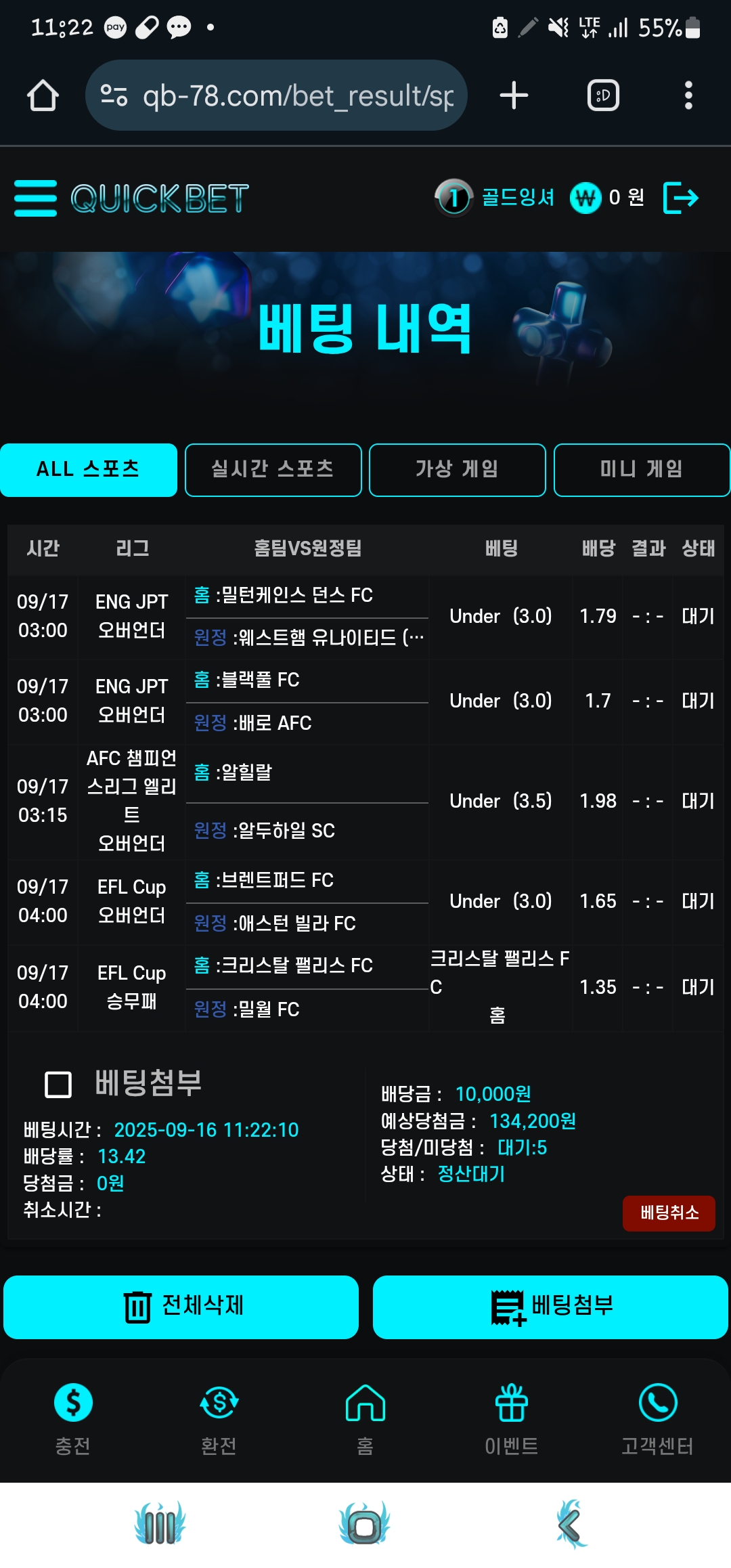Open 환전 in bottom navigation
Screen dimensions: 731x1568
pyautogui.click(x=219, y=1419)
